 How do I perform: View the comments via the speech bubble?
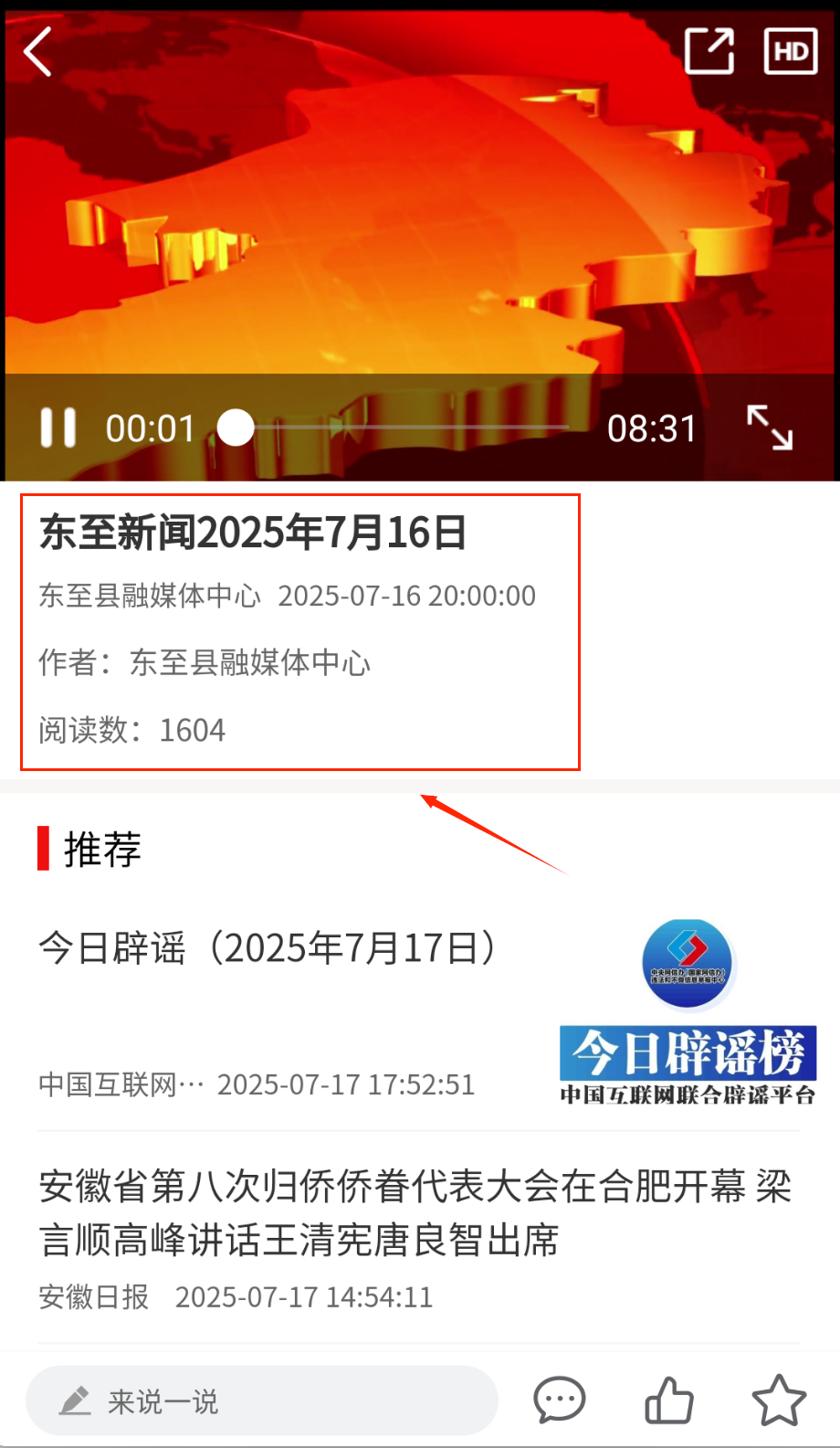click(559, 1400)
